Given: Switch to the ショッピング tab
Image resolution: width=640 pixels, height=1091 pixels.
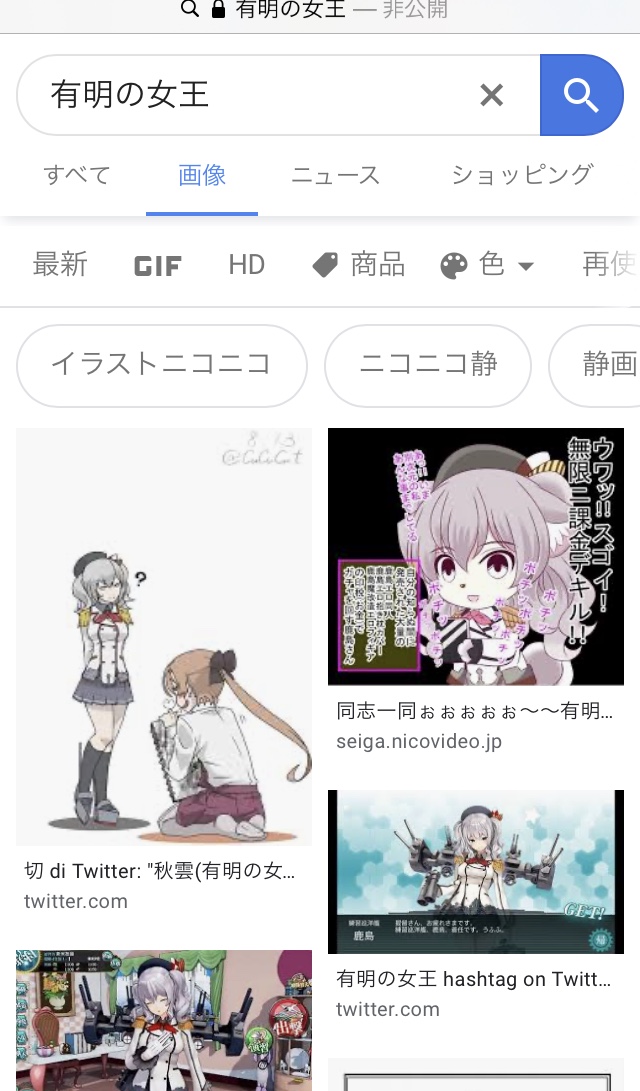Looking at the screenshot, I should [x=522, y=175].
